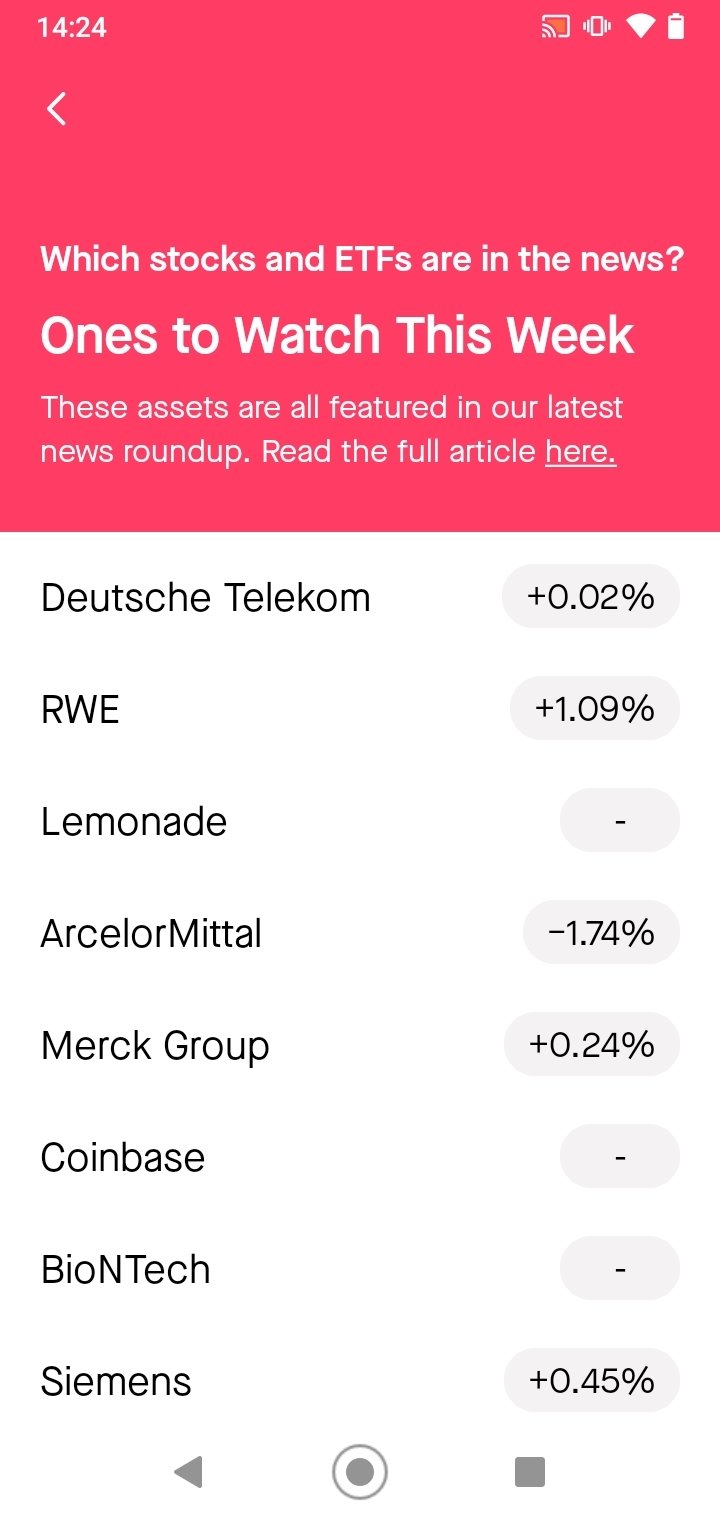Open the Deutsche Telekom stock
Screen dimensions: 720x1520
click(x=360, y=597)
